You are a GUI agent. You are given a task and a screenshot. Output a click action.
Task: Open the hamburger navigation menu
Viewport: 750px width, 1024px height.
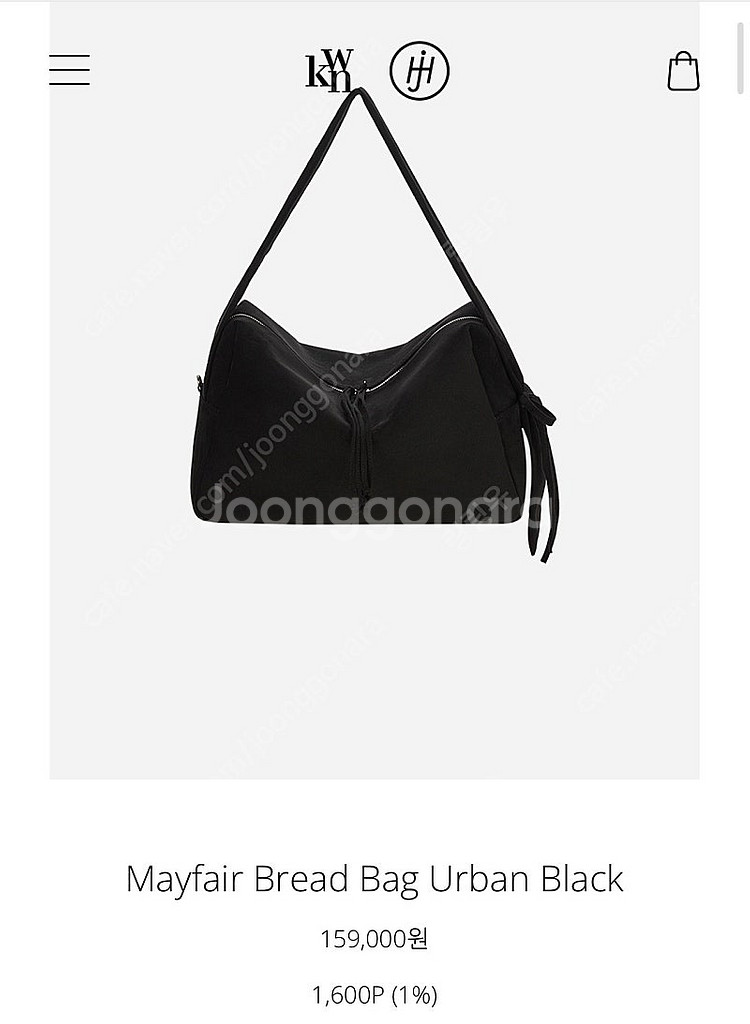(x=69, y=70)
